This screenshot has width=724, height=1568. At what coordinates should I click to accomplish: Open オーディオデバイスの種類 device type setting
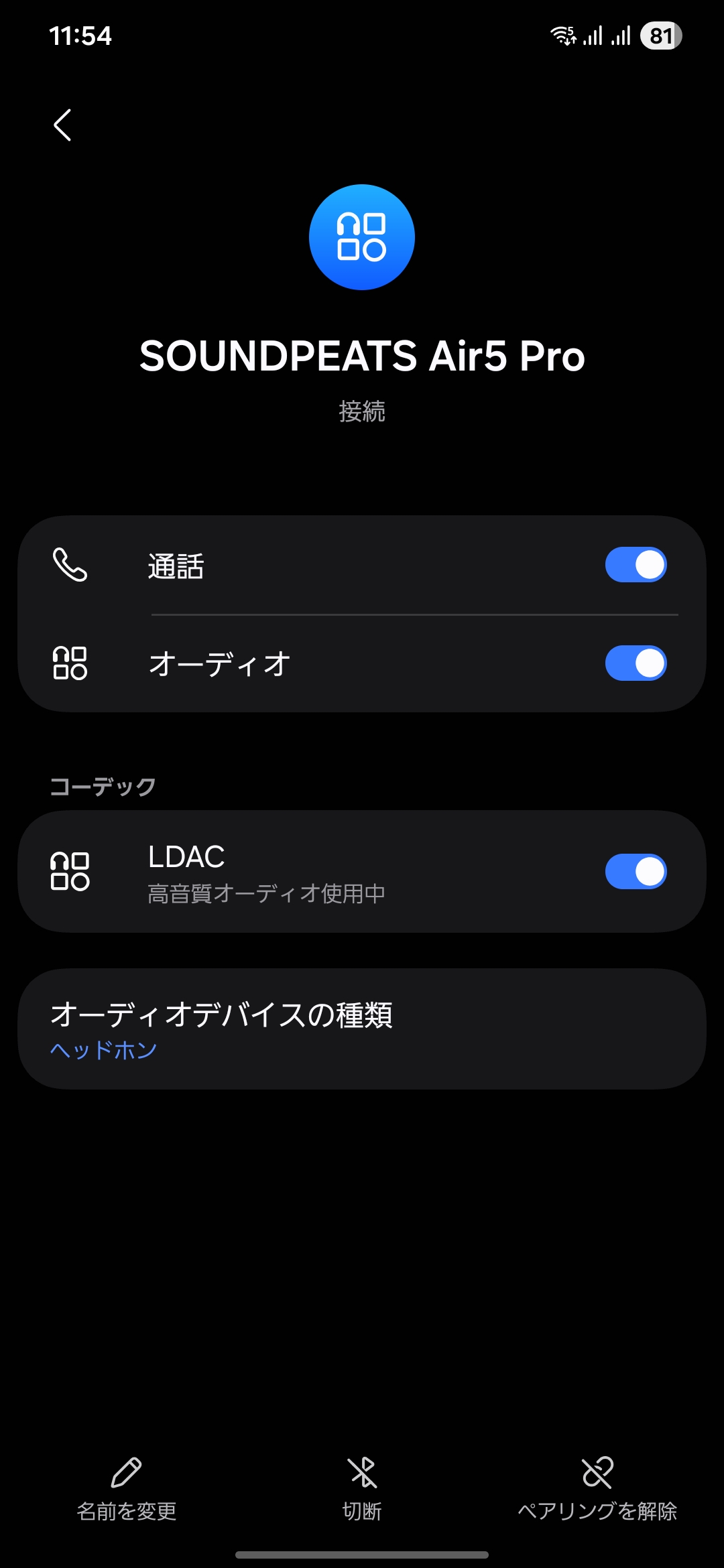coord(362,1029)
